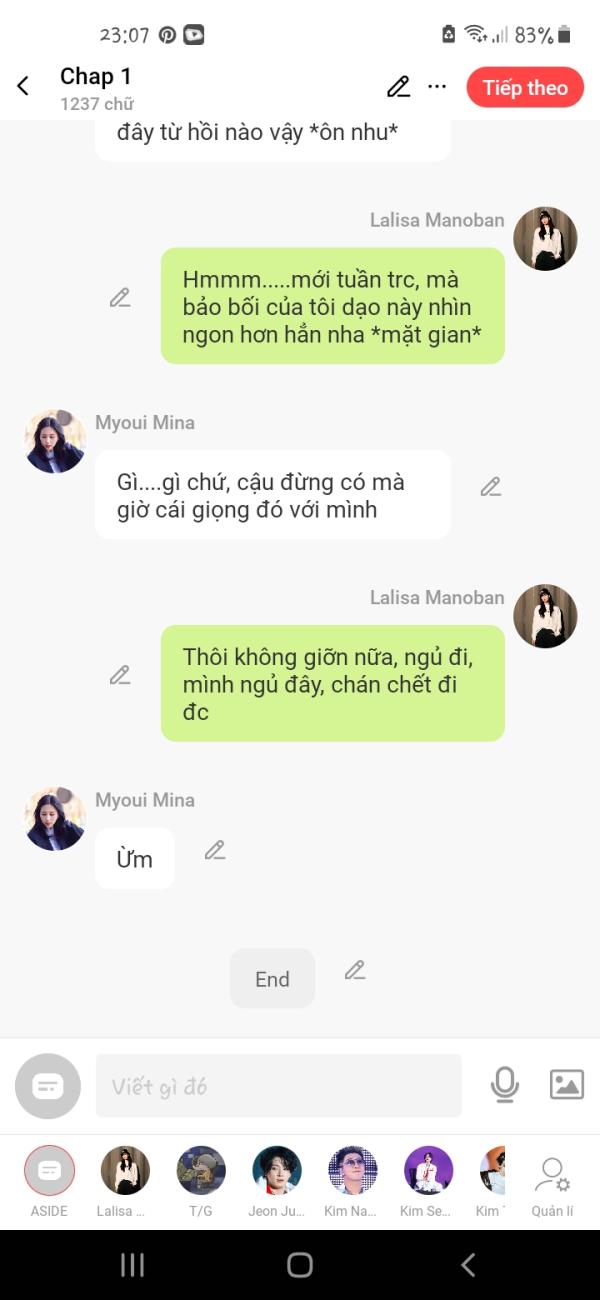
Task: Open Quản lí character management
Action: (552, 1180)
